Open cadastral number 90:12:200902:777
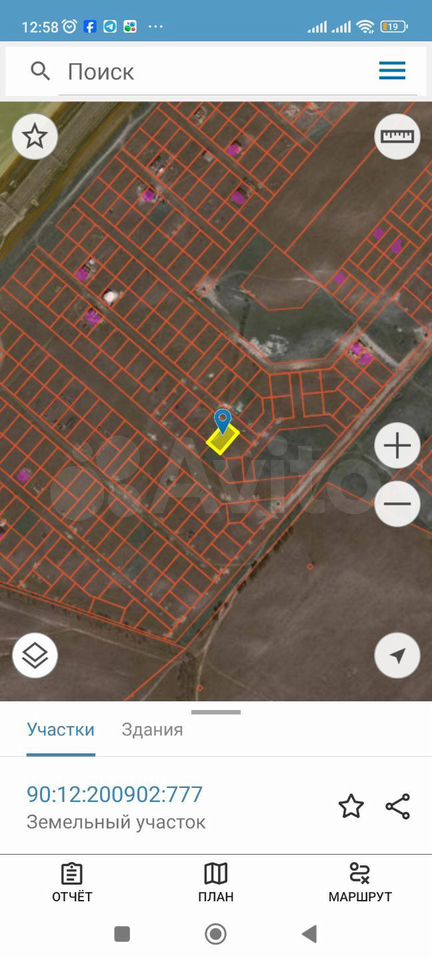 tap(114, 794)
